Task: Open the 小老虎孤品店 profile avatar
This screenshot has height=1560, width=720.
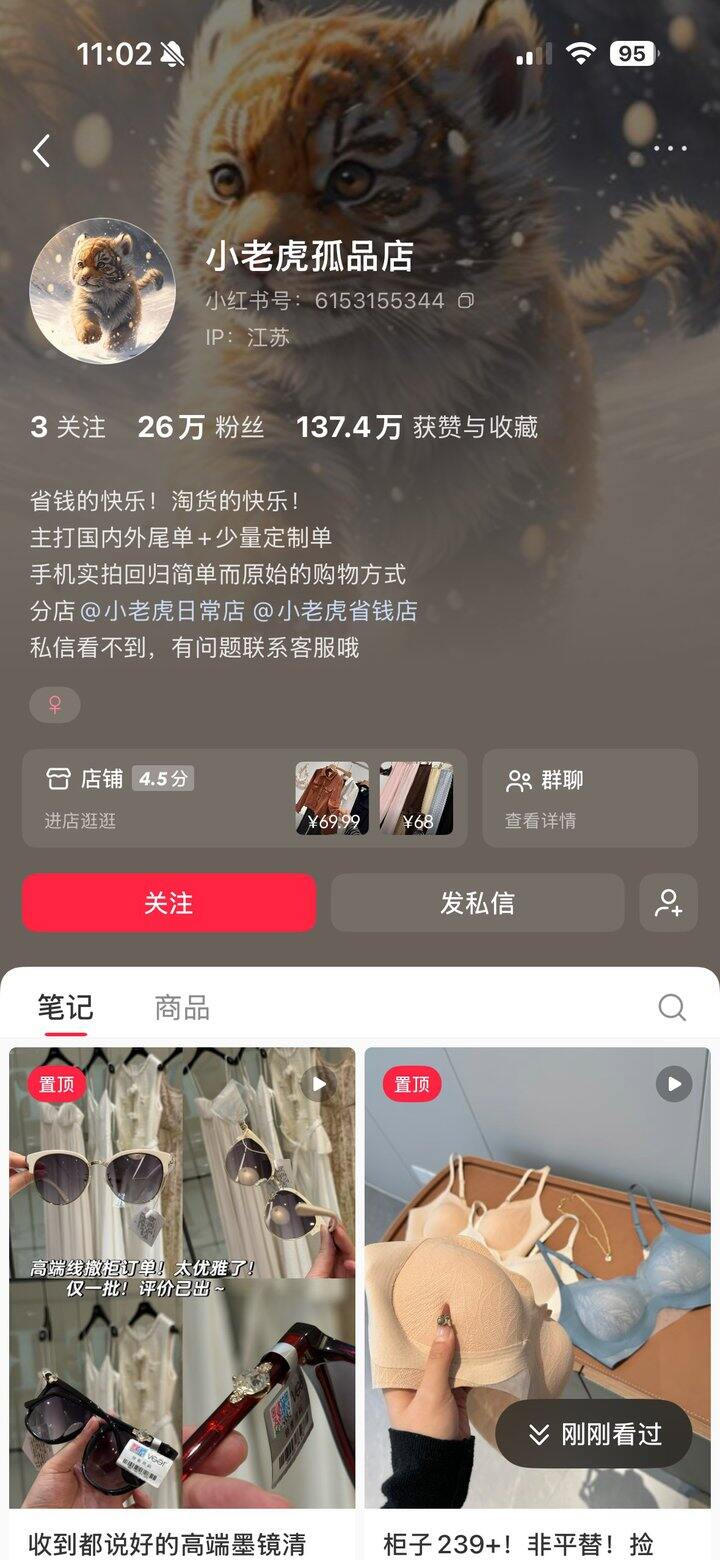Action: click(102, 290)
